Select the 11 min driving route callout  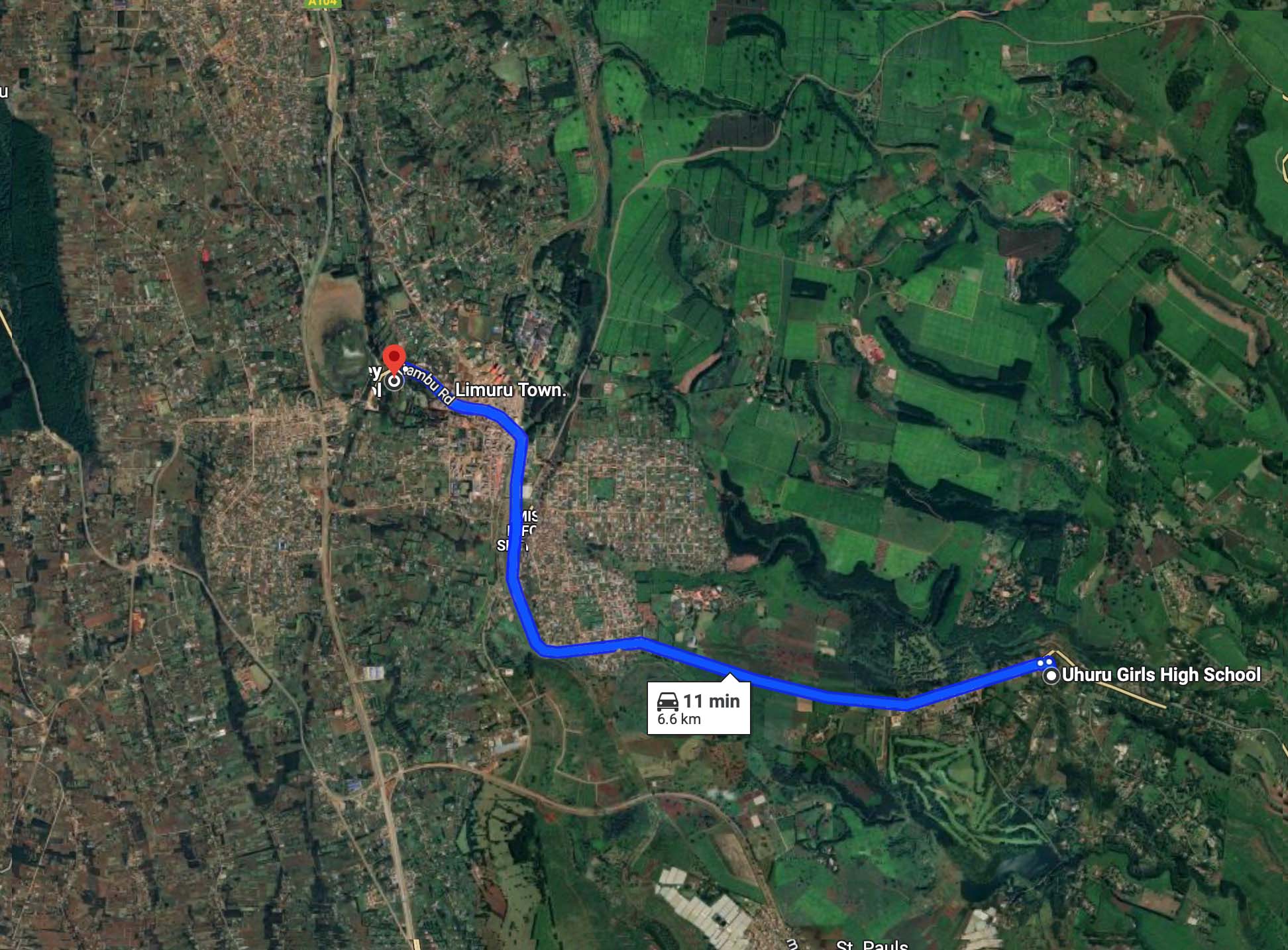point(698,708)
